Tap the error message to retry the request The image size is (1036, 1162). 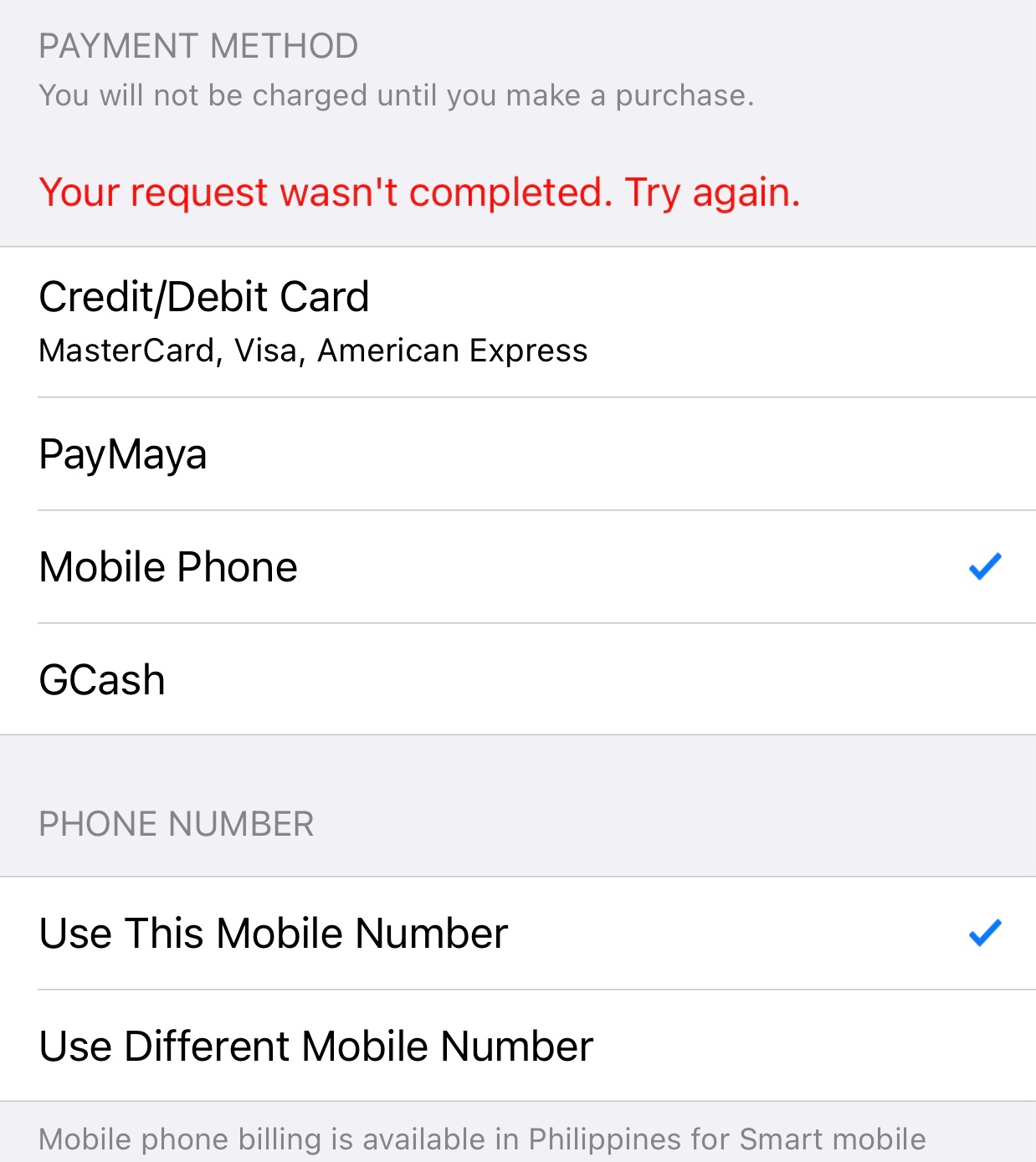coord(421,193)
